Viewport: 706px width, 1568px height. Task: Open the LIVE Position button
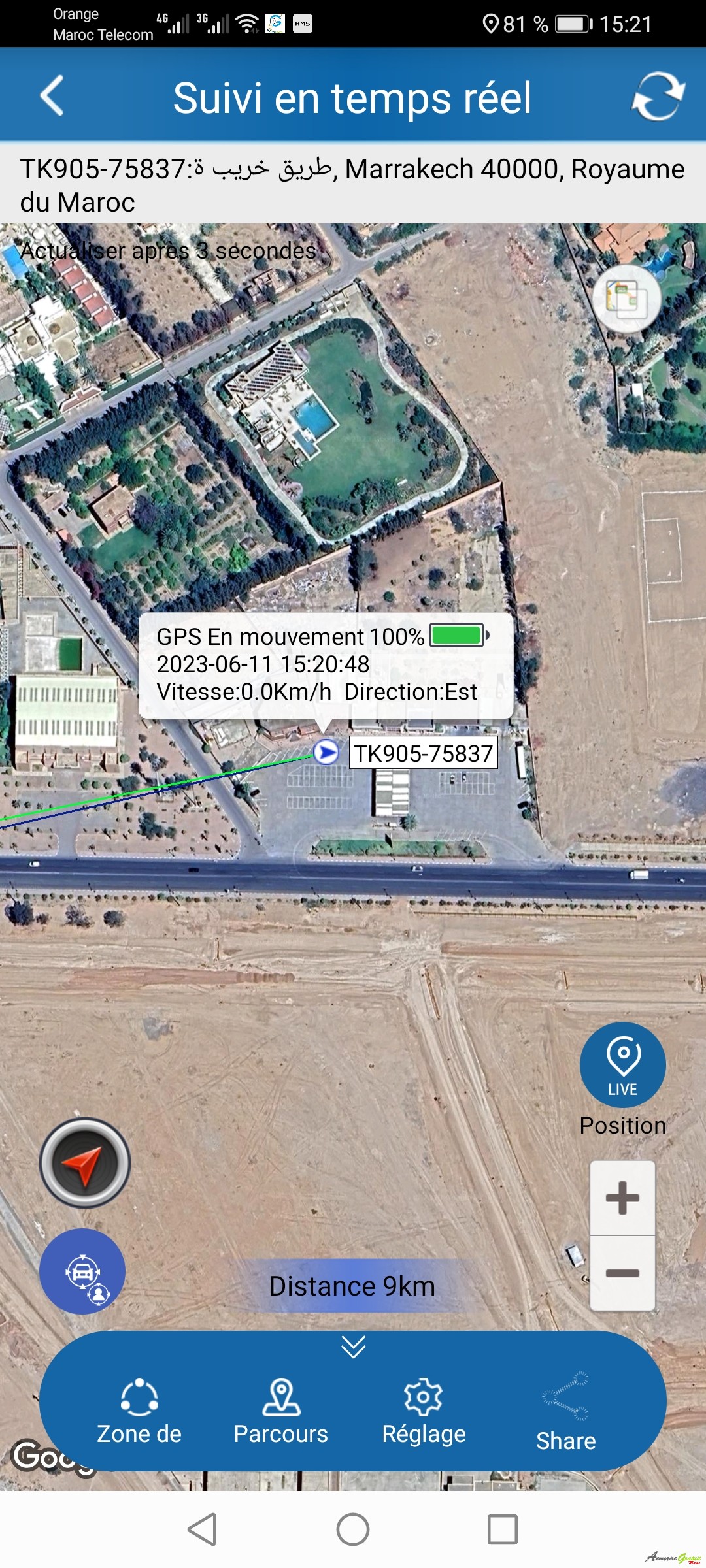(623, 1065)
